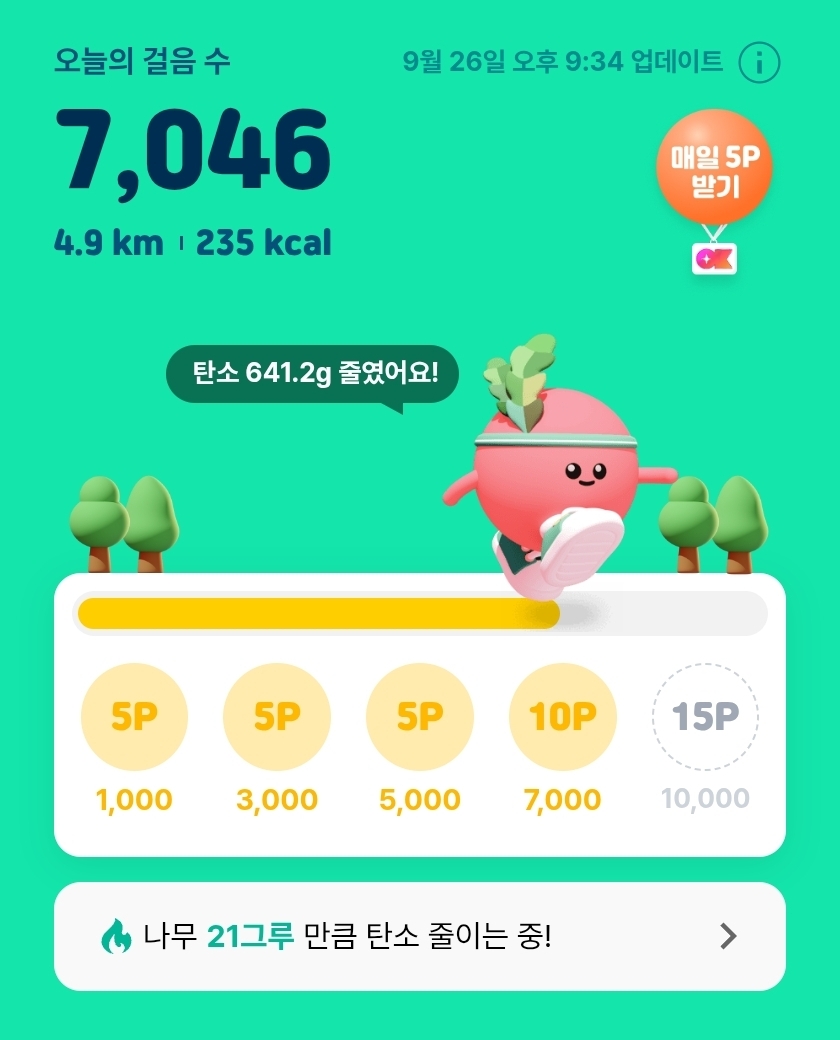840x1040 pixels.
Task: Open the 나무 21그루 carbon reduction row
Action: (x=420, y=936)
